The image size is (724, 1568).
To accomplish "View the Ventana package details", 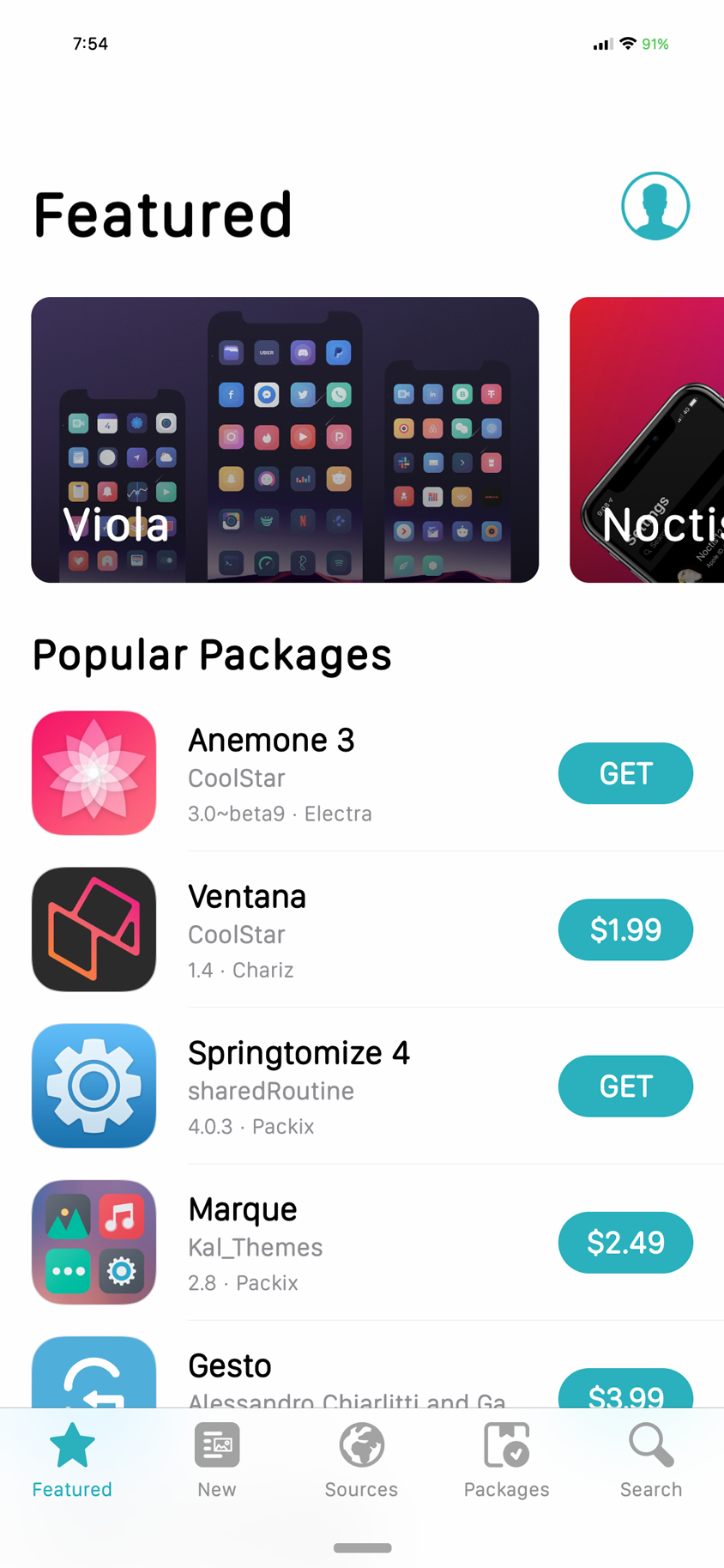I will click(x=362, y=929).
